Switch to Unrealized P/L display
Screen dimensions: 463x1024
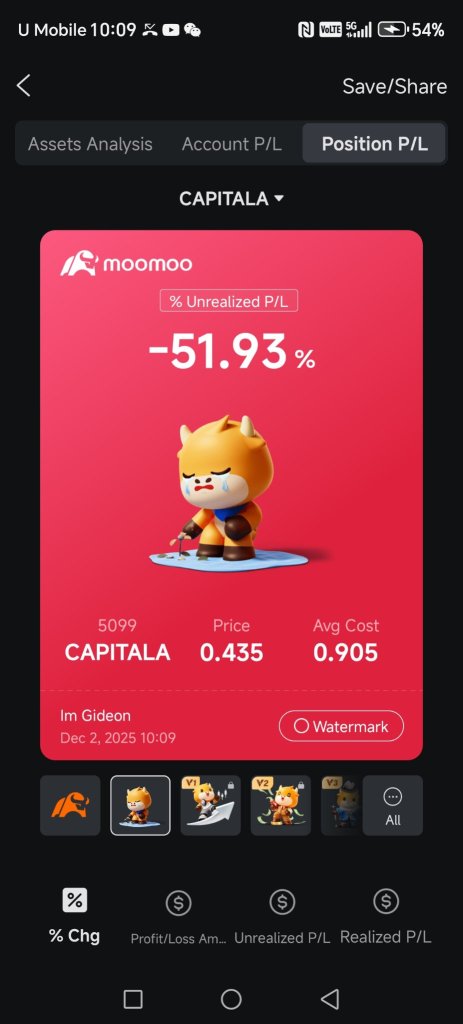click(x=282, y=917)
